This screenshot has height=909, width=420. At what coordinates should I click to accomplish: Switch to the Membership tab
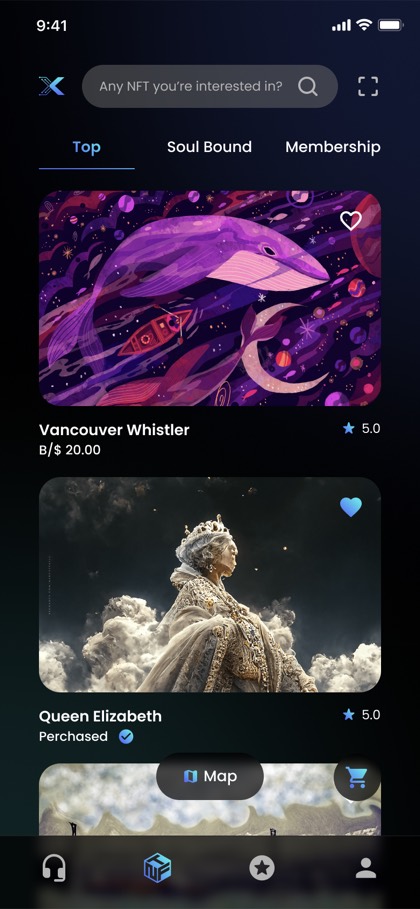click(333, 147)
